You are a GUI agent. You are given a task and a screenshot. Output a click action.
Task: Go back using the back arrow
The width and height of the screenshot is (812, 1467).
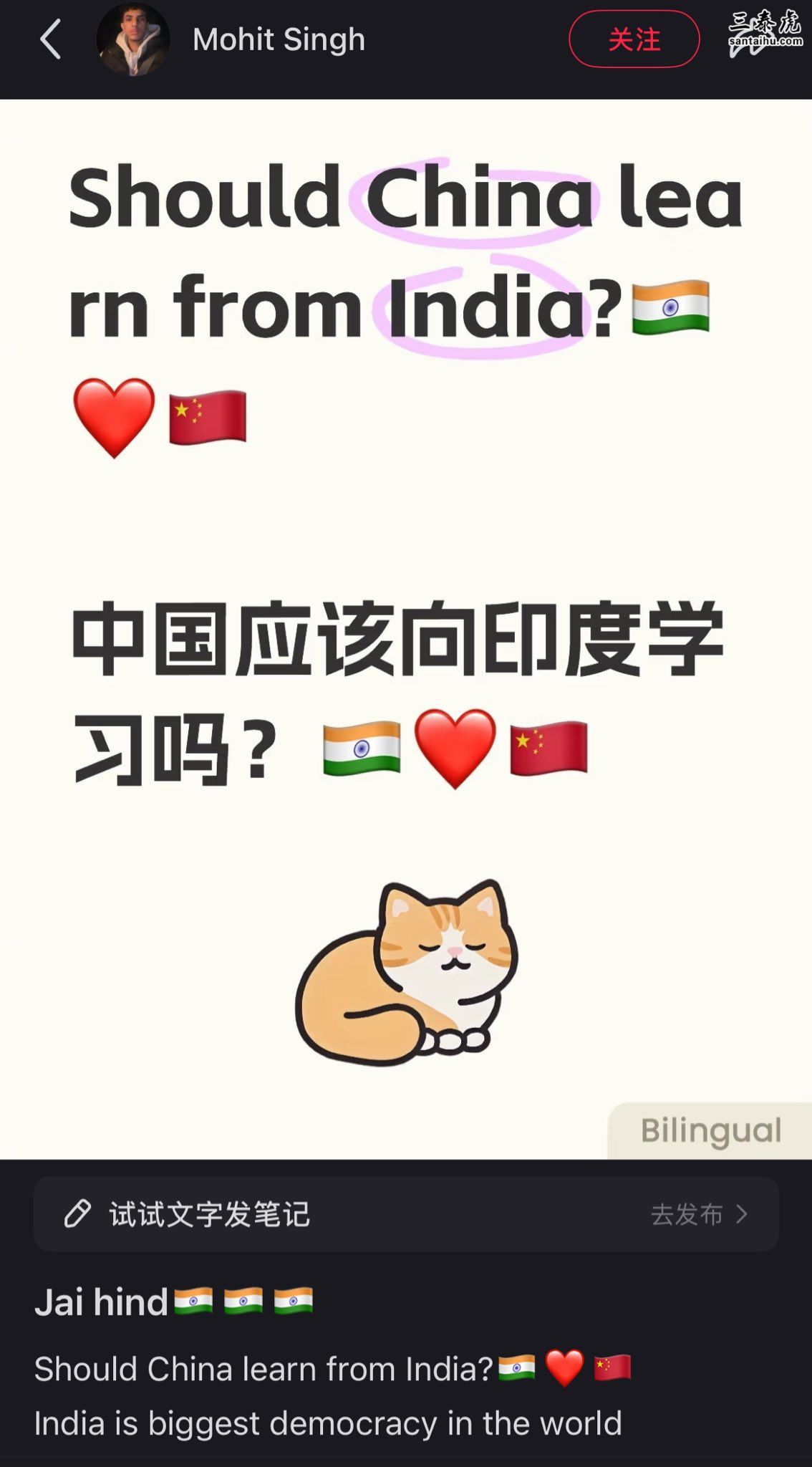(50, 39)
